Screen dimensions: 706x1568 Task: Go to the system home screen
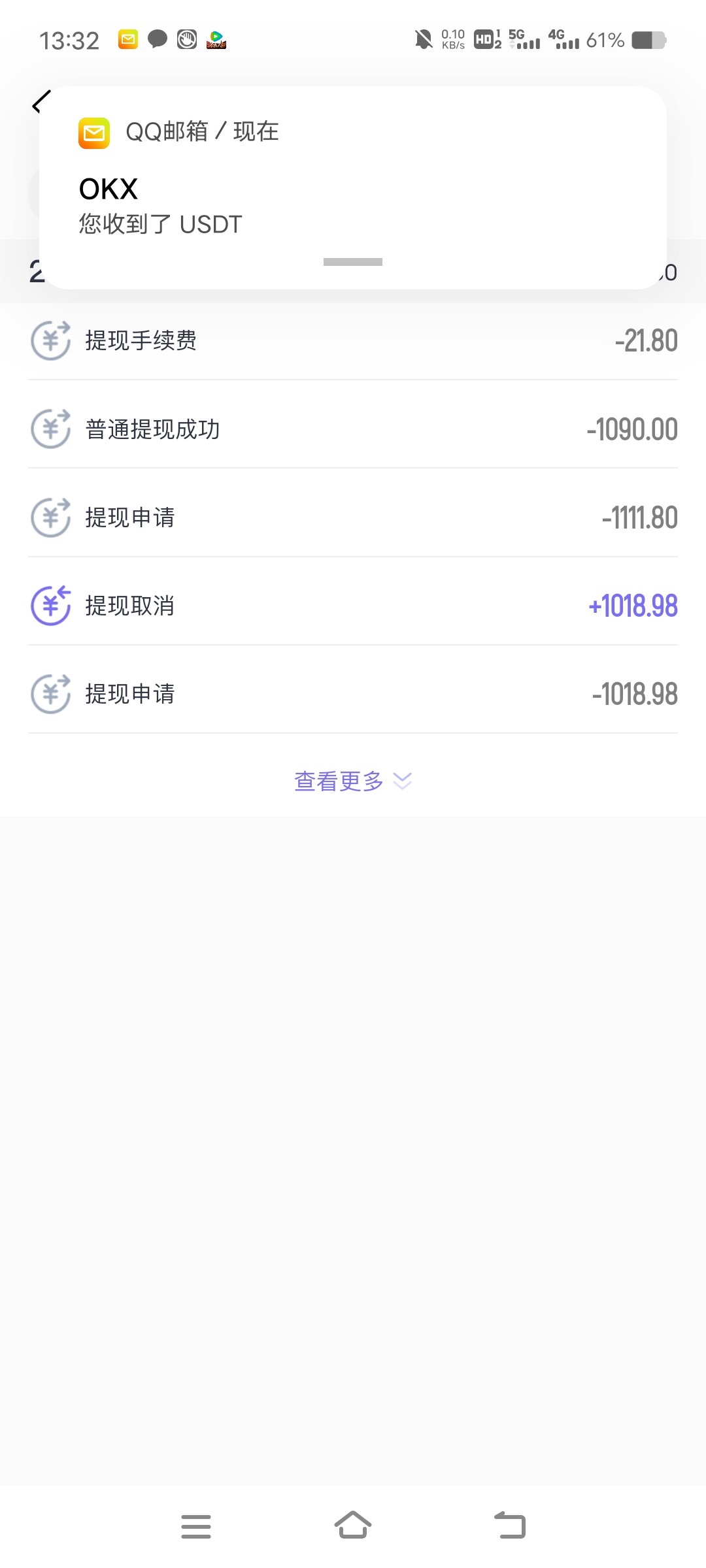[353, 1526]
